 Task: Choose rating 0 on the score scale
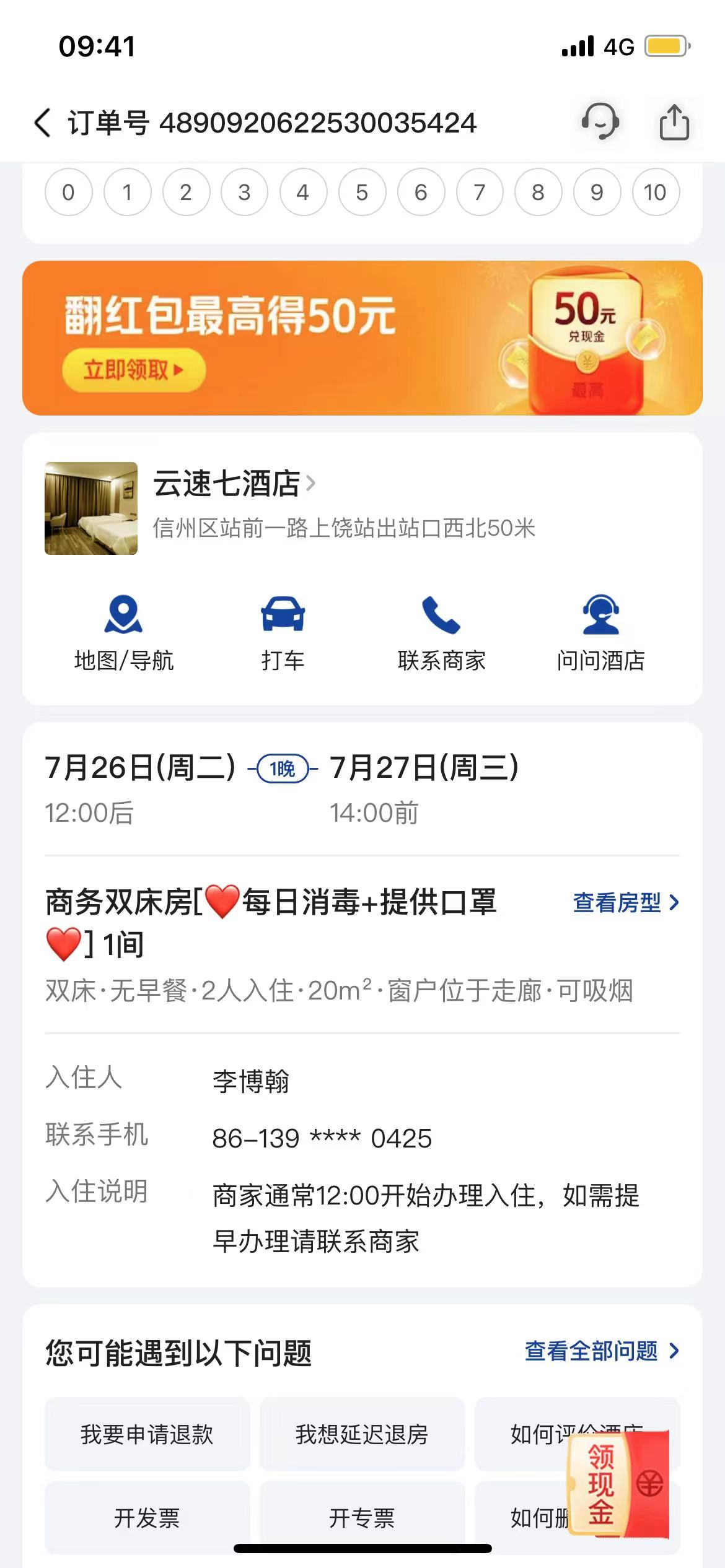tap(68, 193)
